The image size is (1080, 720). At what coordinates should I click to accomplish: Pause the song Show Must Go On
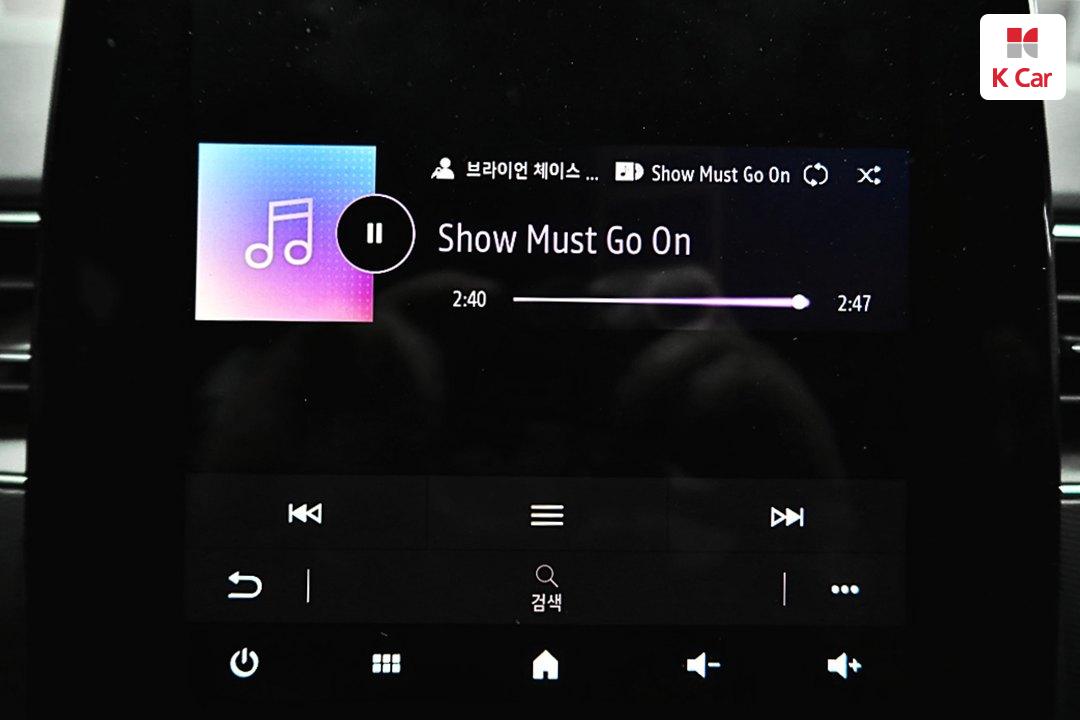[x=375, y=234]
